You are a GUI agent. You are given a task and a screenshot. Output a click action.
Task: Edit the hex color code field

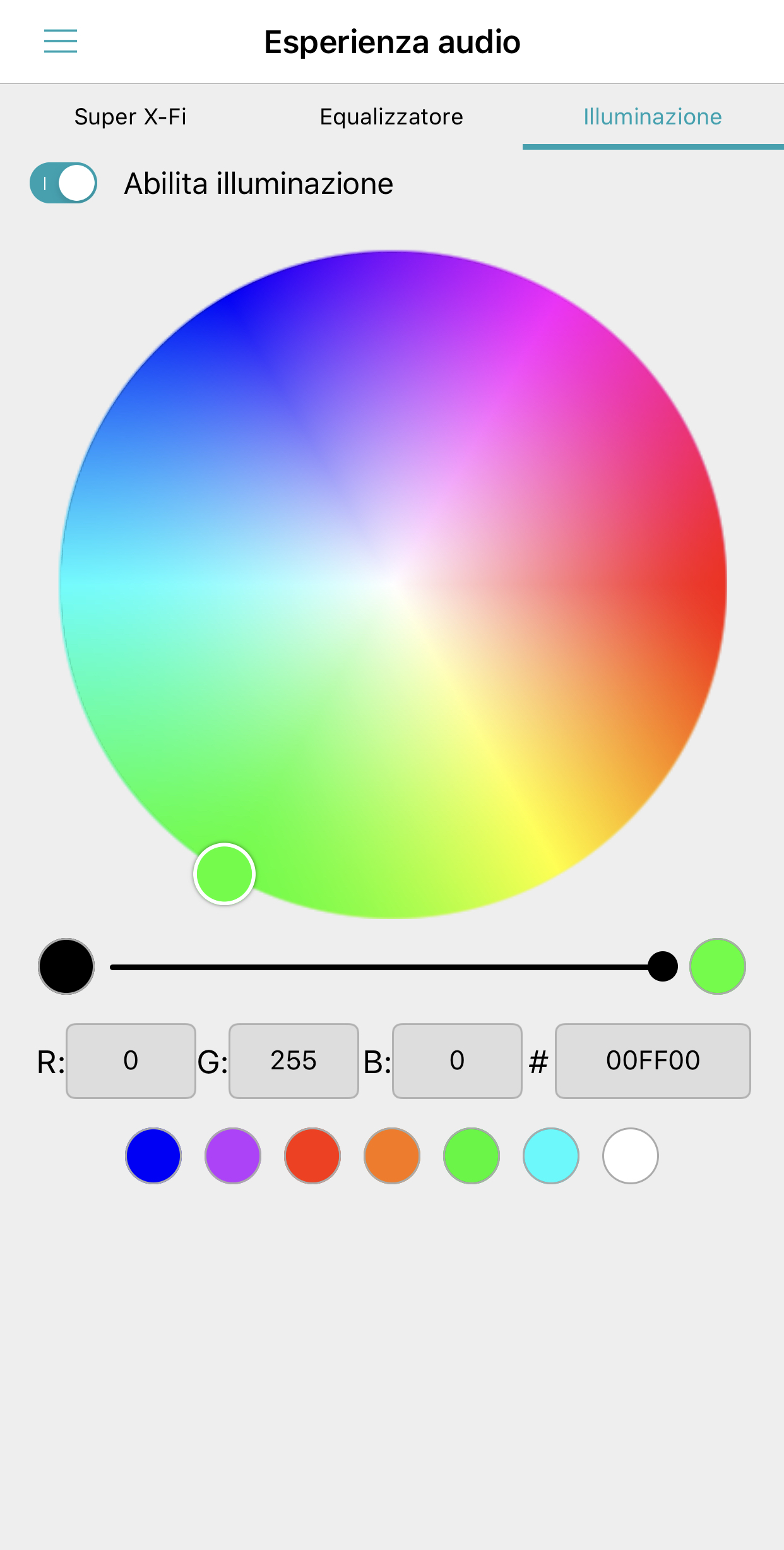tap(653, 1060)
